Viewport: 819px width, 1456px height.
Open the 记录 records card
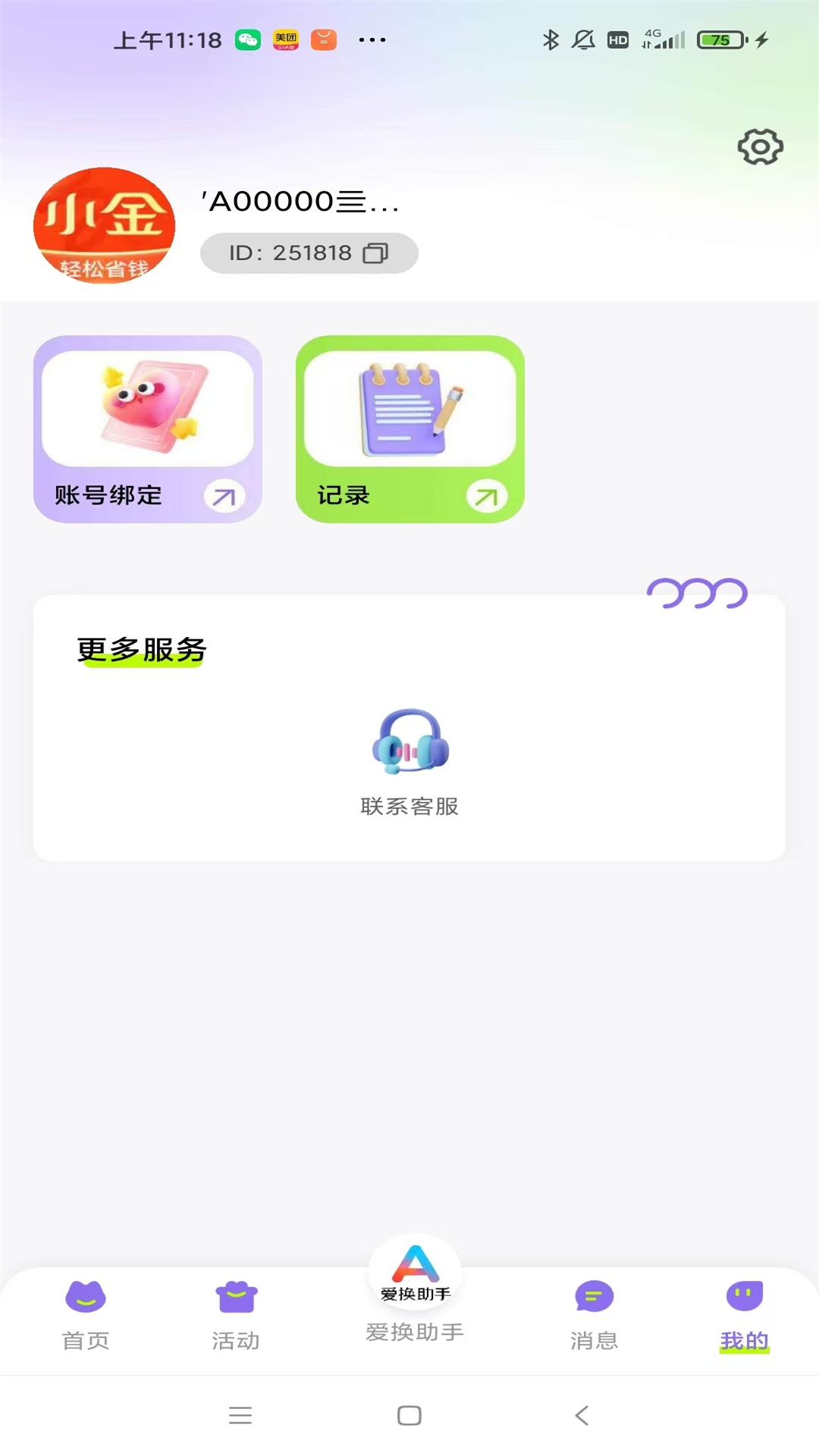pos(409,428)
